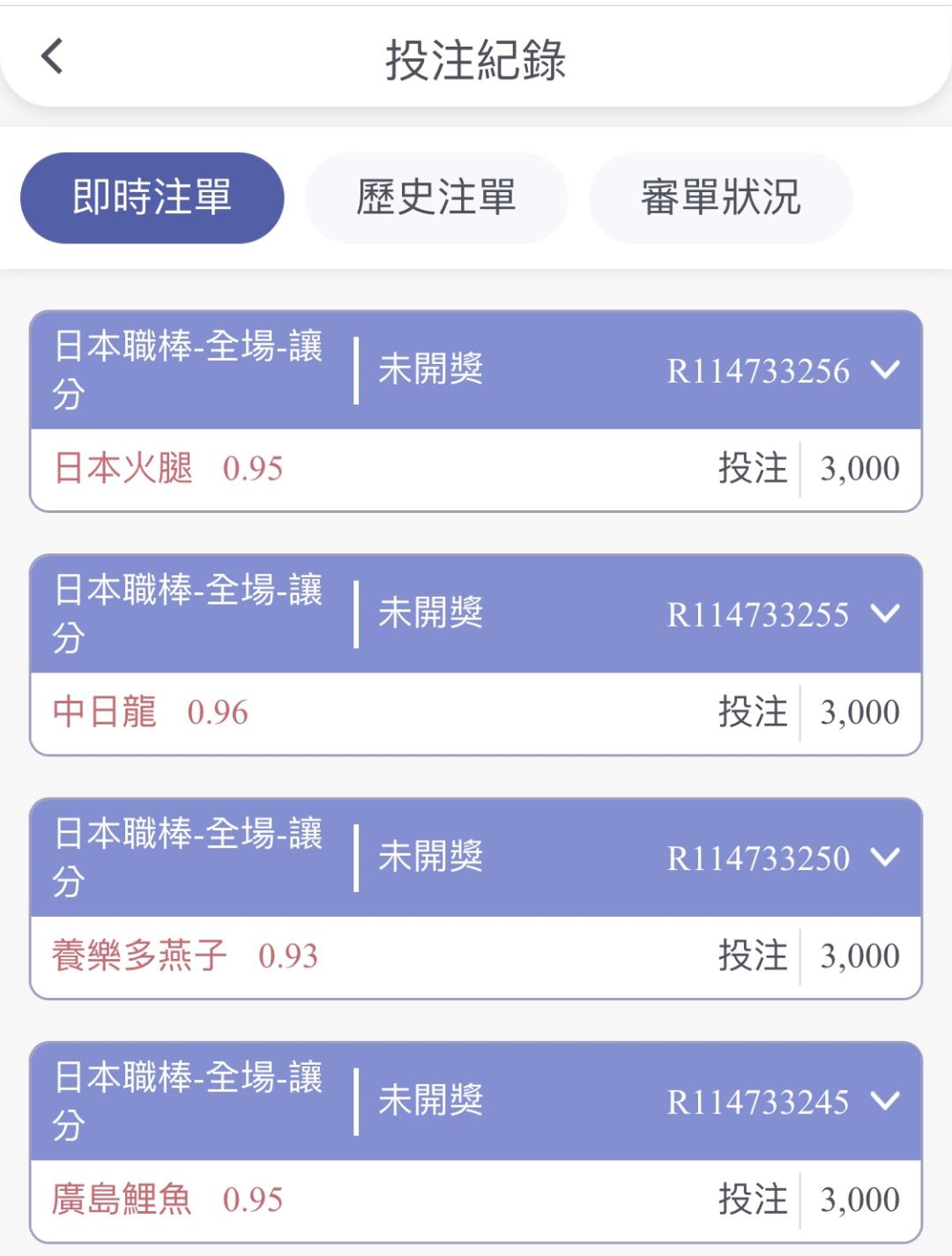The height and width of the screenshot is (1256, 952).
Task: Expand bet R114733245 details
Action: click(884, 1100)
